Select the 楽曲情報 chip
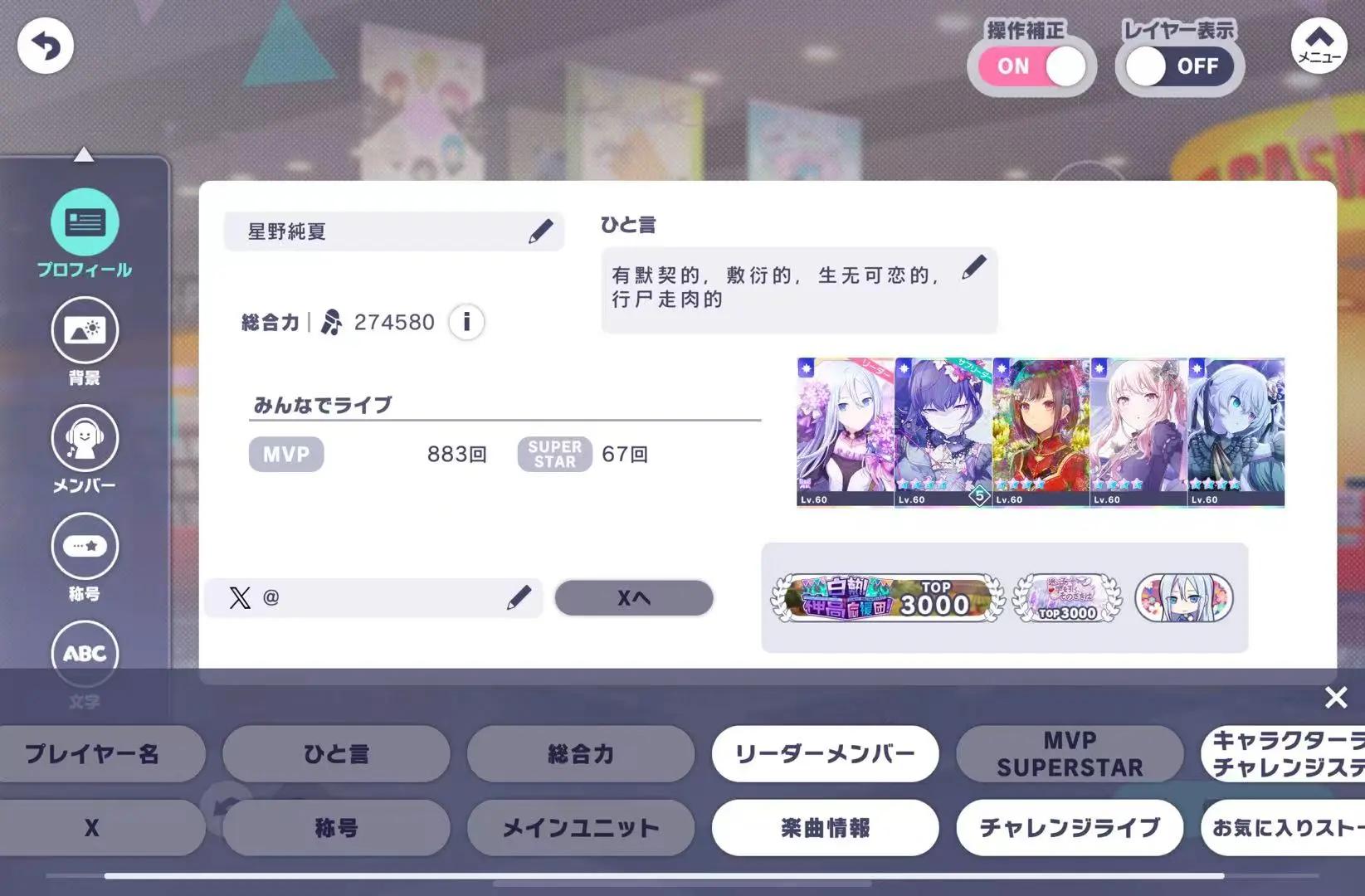The image size is (1365, 896). click(x=825, y=827)
